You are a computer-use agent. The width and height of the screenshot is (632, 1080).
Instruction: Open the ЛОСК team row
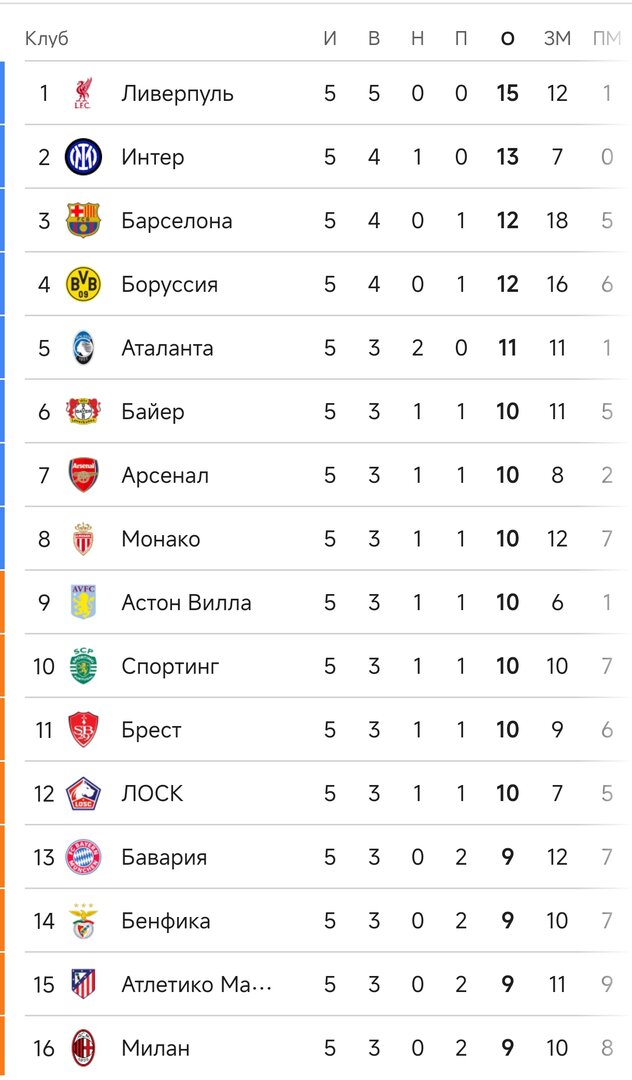point(152,794)
